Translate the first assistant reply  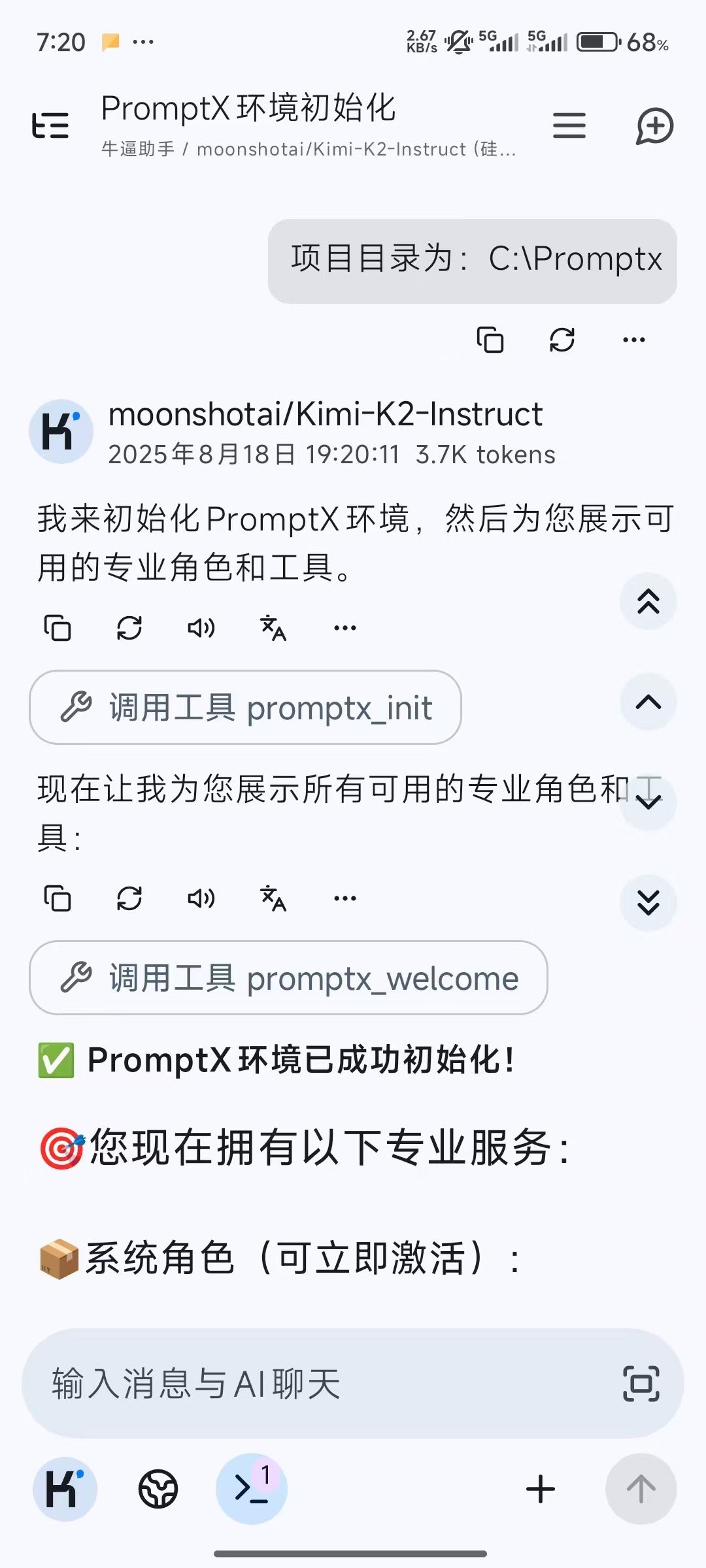pos(273,628)
